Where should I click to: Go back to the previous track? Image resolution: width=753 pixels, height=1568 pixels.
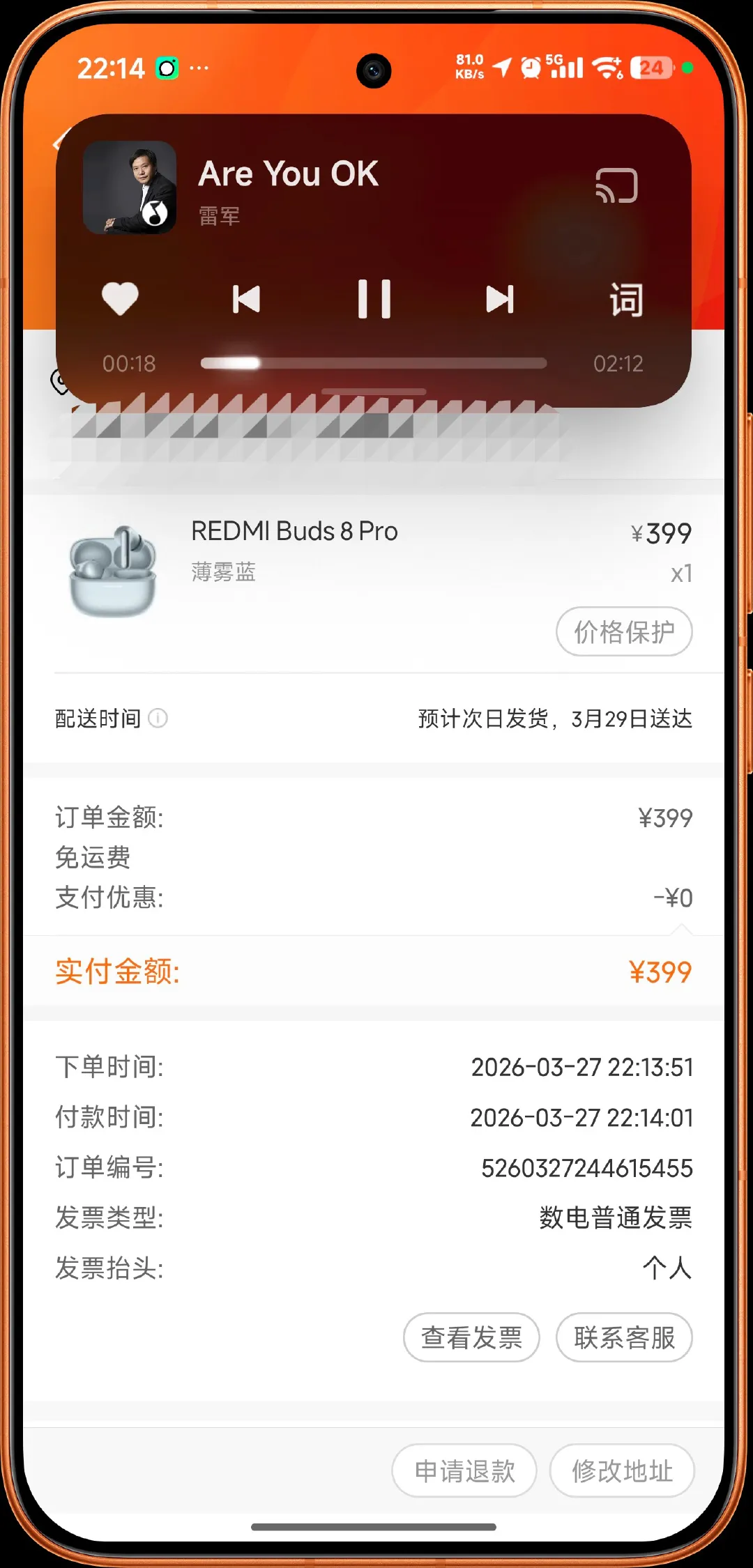pyautogui.click(x=246, y=299)
